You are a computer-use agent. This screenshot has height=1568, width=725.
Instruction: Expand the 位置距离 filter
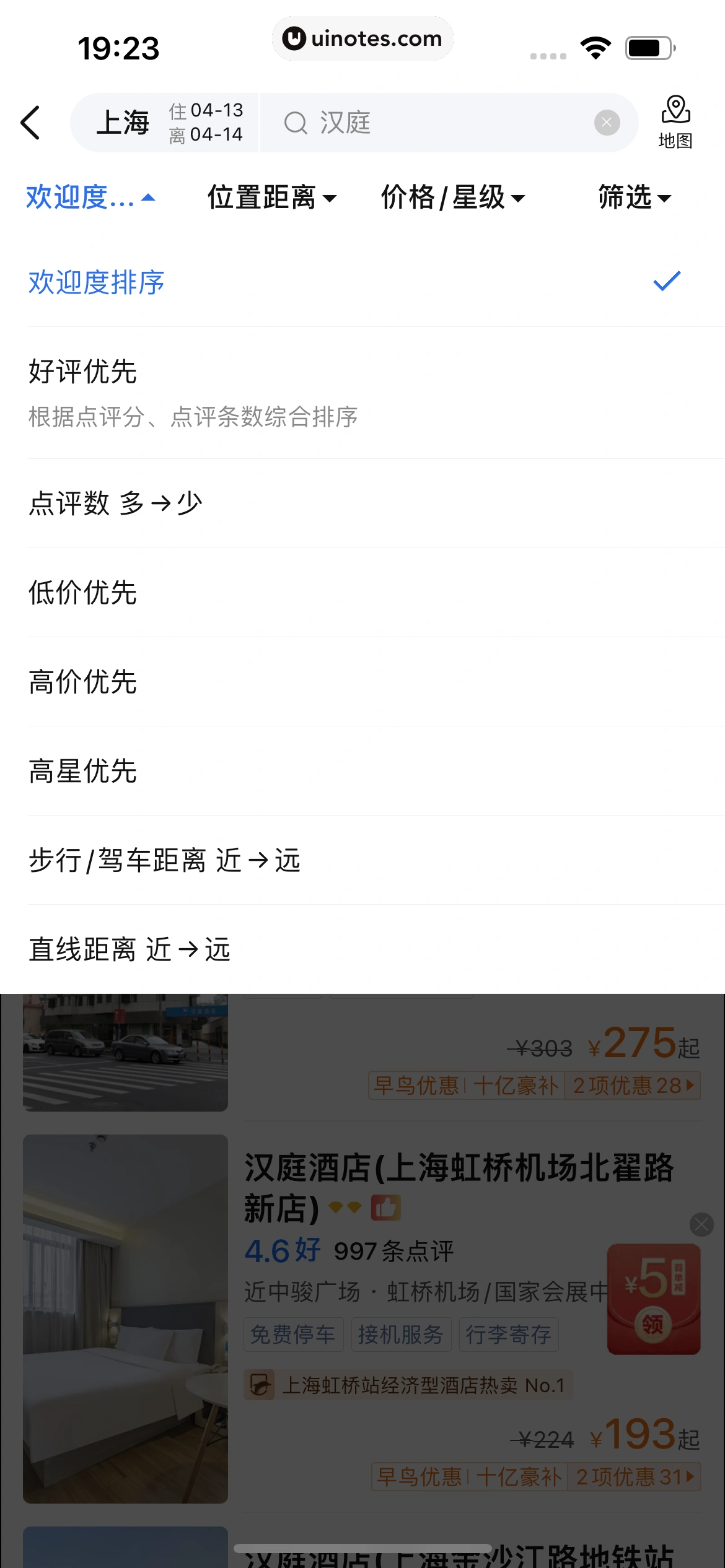point(271,198)
